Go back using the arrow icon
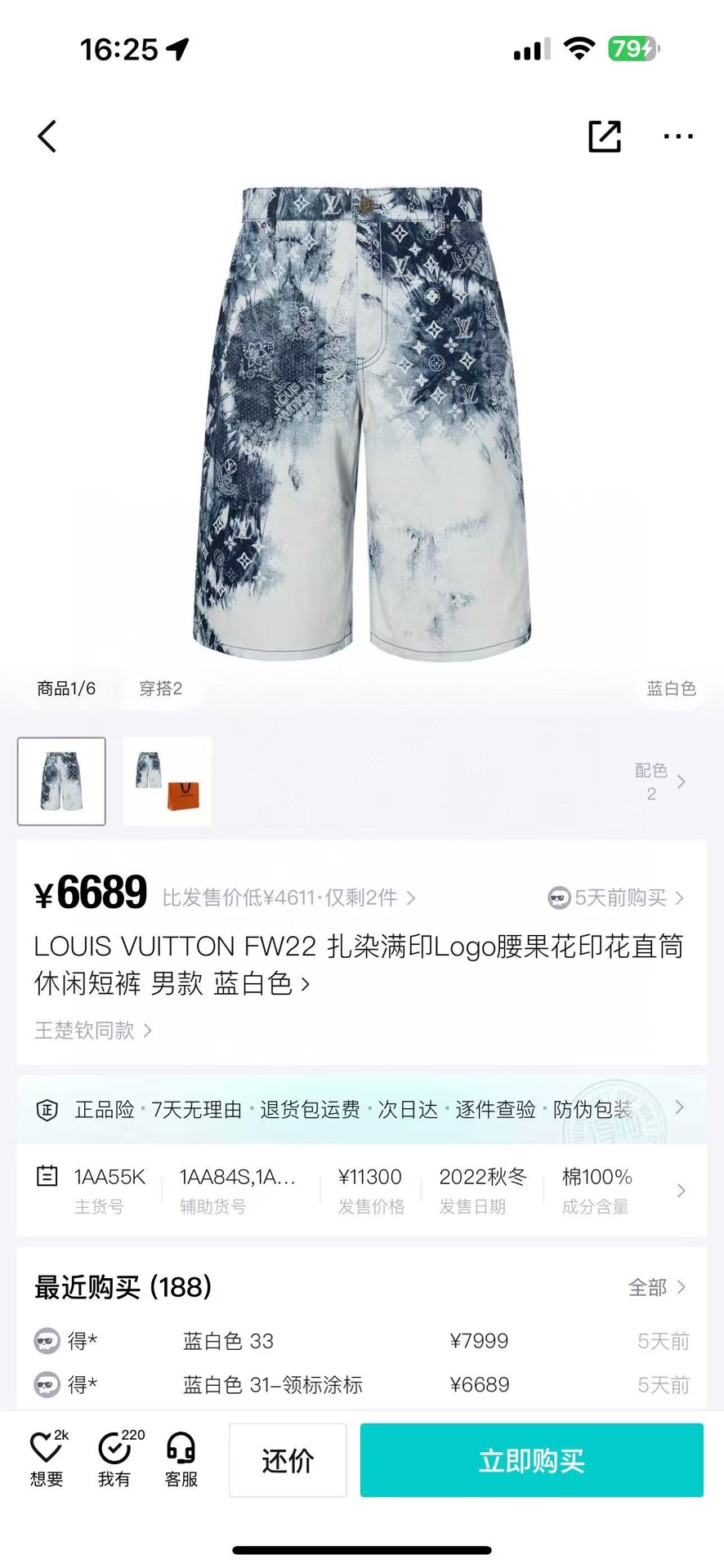This screenshot has width=724, height=1568. click(47, 136)
